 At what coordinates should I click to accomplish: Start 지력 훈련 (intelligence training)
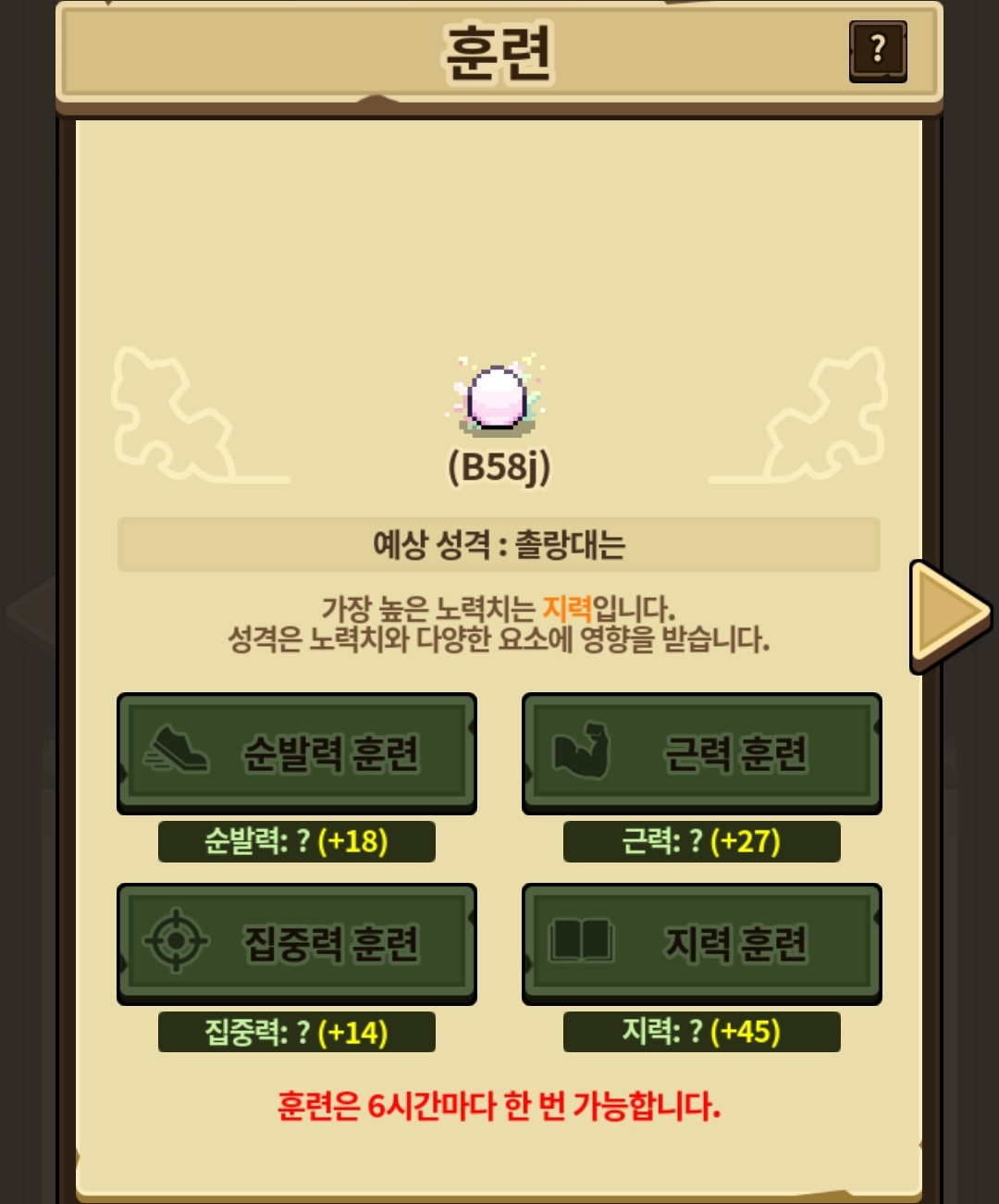pos(701,943)
